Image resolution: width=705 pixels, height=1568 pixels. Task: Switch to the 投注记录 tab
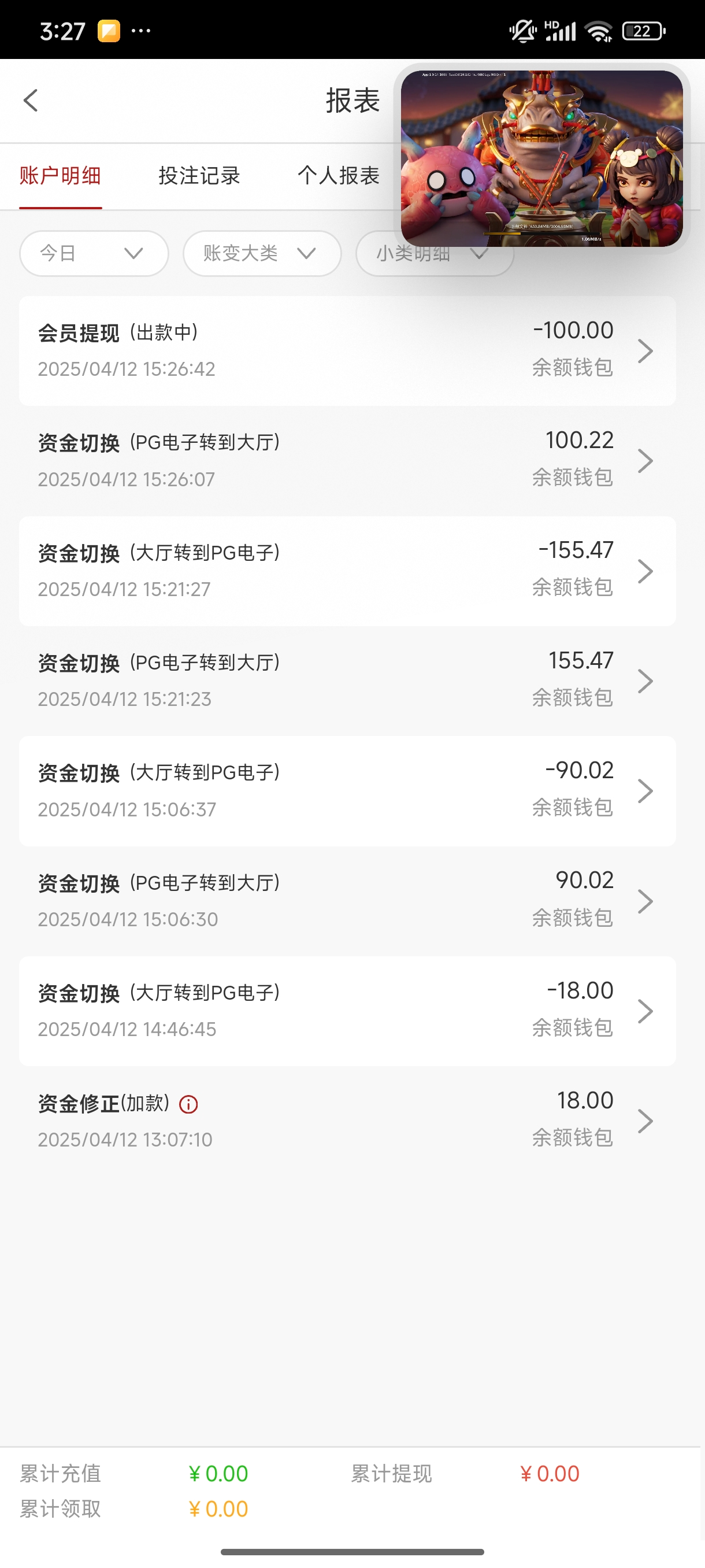(199, 175)
